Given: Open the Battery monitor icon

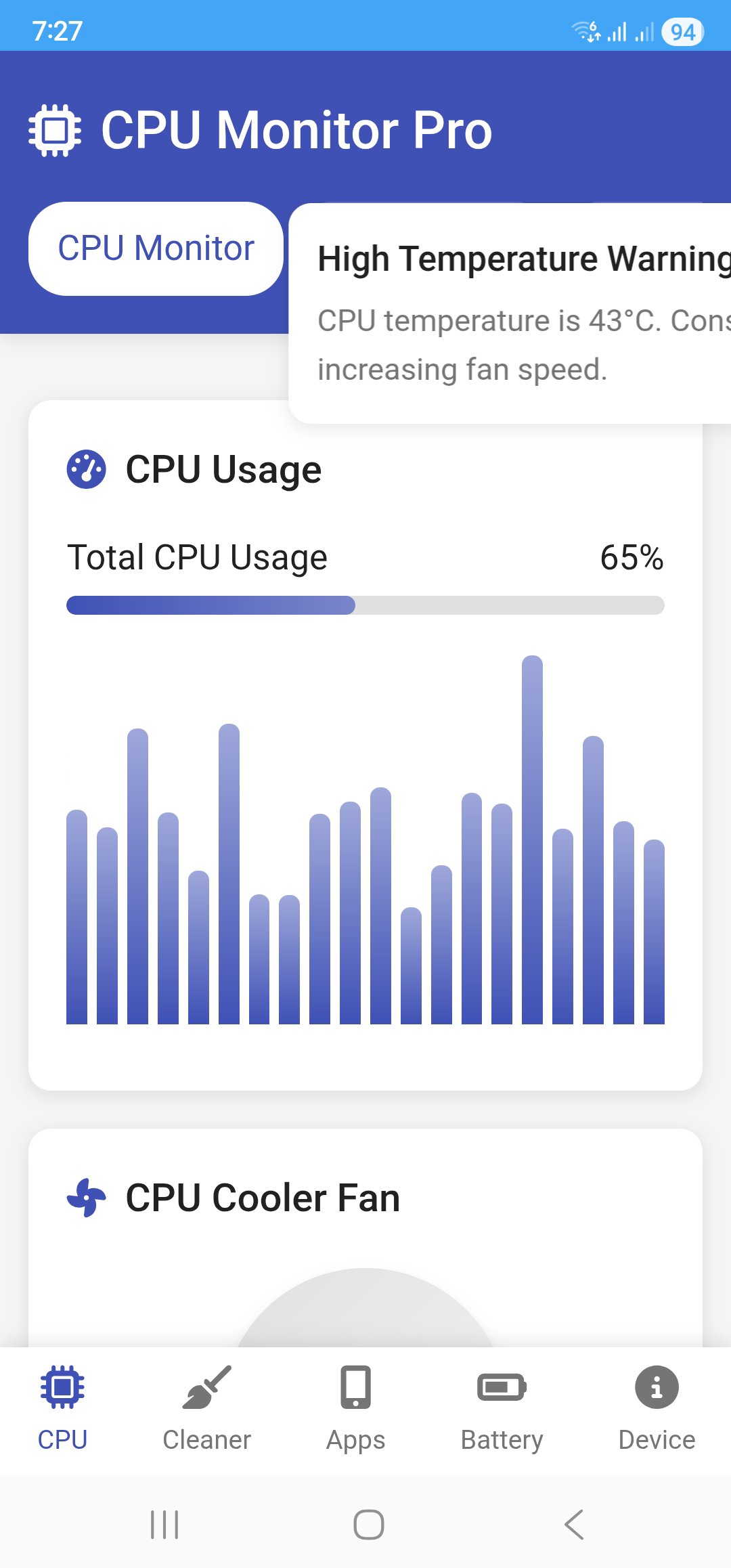Looking at the screenshot, I should coord(503,1386).
